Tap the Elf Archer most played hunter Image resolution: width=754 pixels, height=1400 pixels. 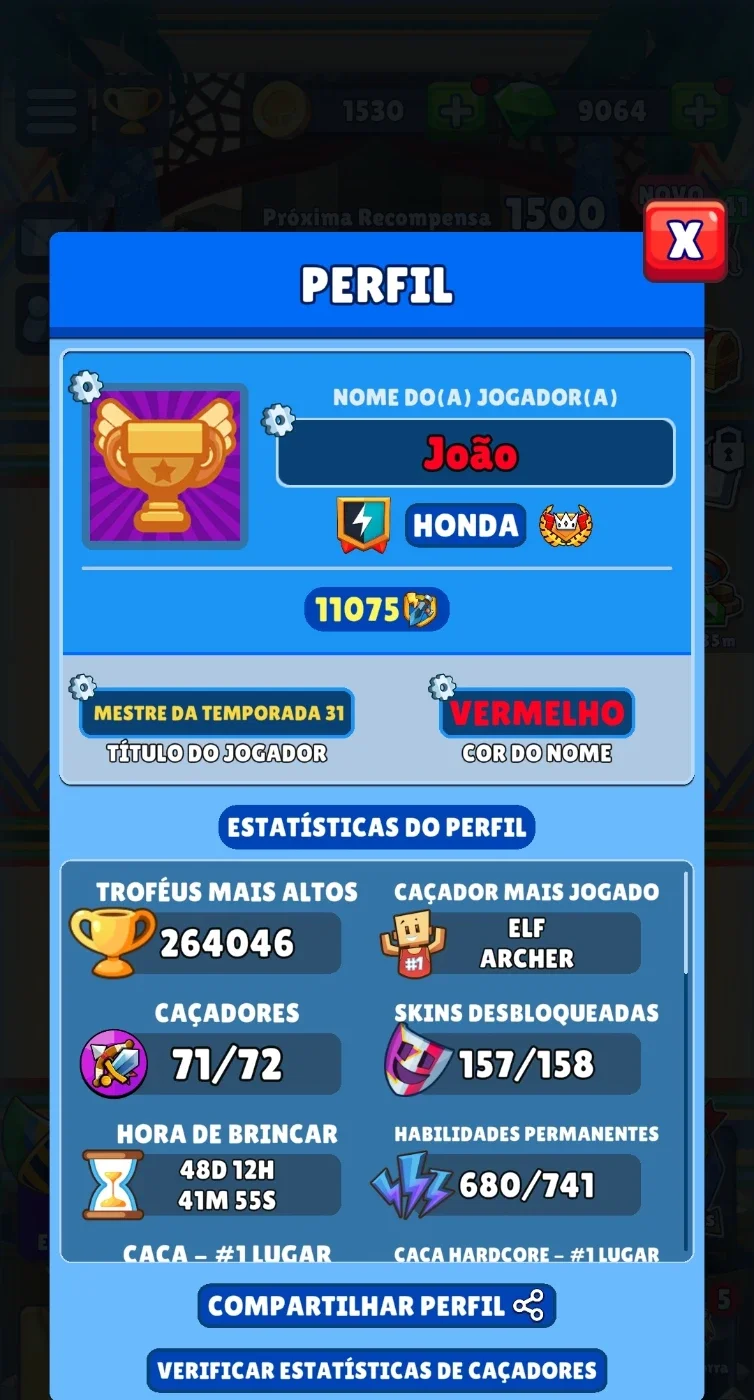pyautogui.click(x=510, y=943)
